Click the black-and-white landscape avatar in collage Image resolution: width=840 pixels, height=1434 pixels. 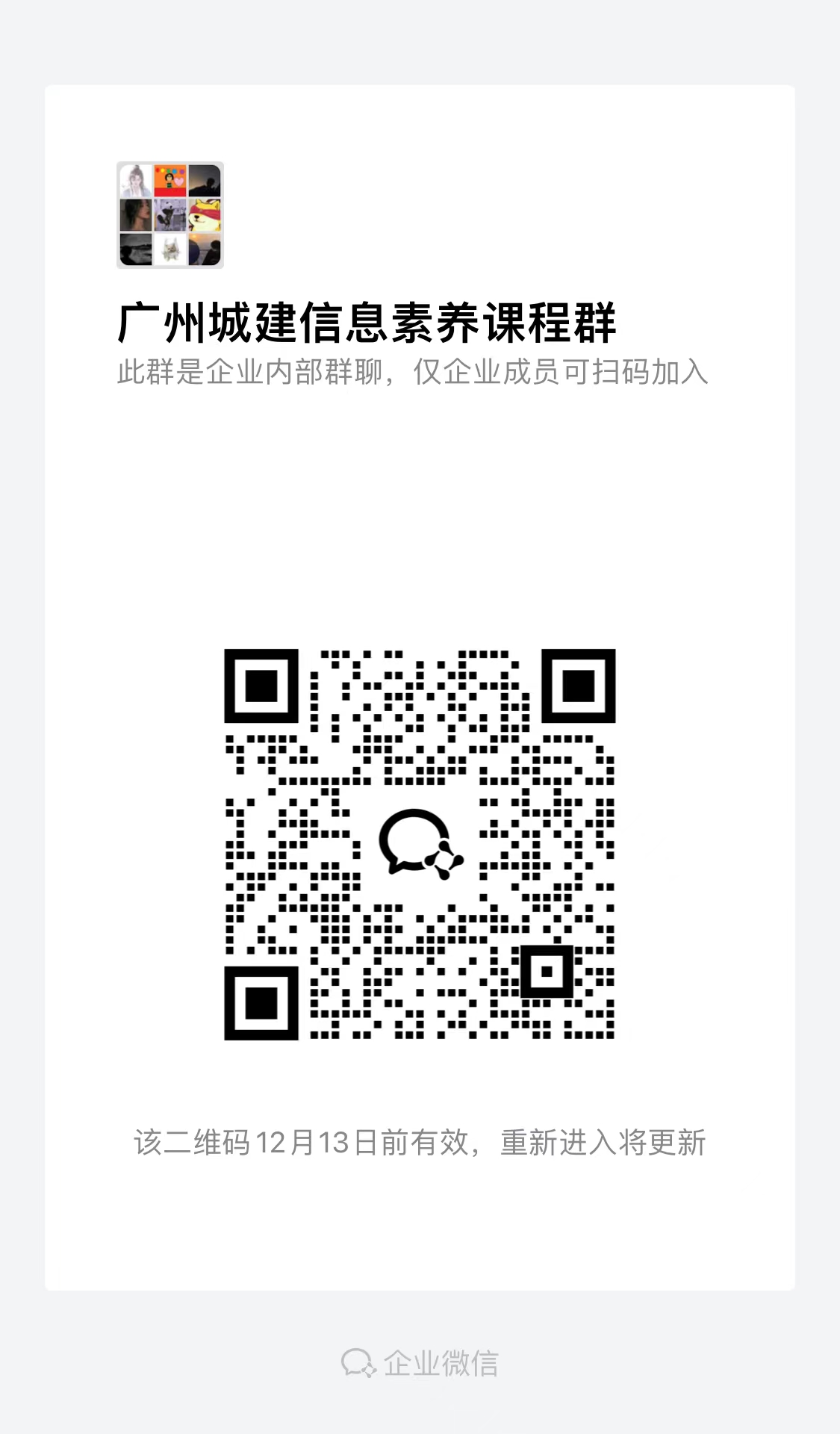pyautogui.click(x=137, y=249)
